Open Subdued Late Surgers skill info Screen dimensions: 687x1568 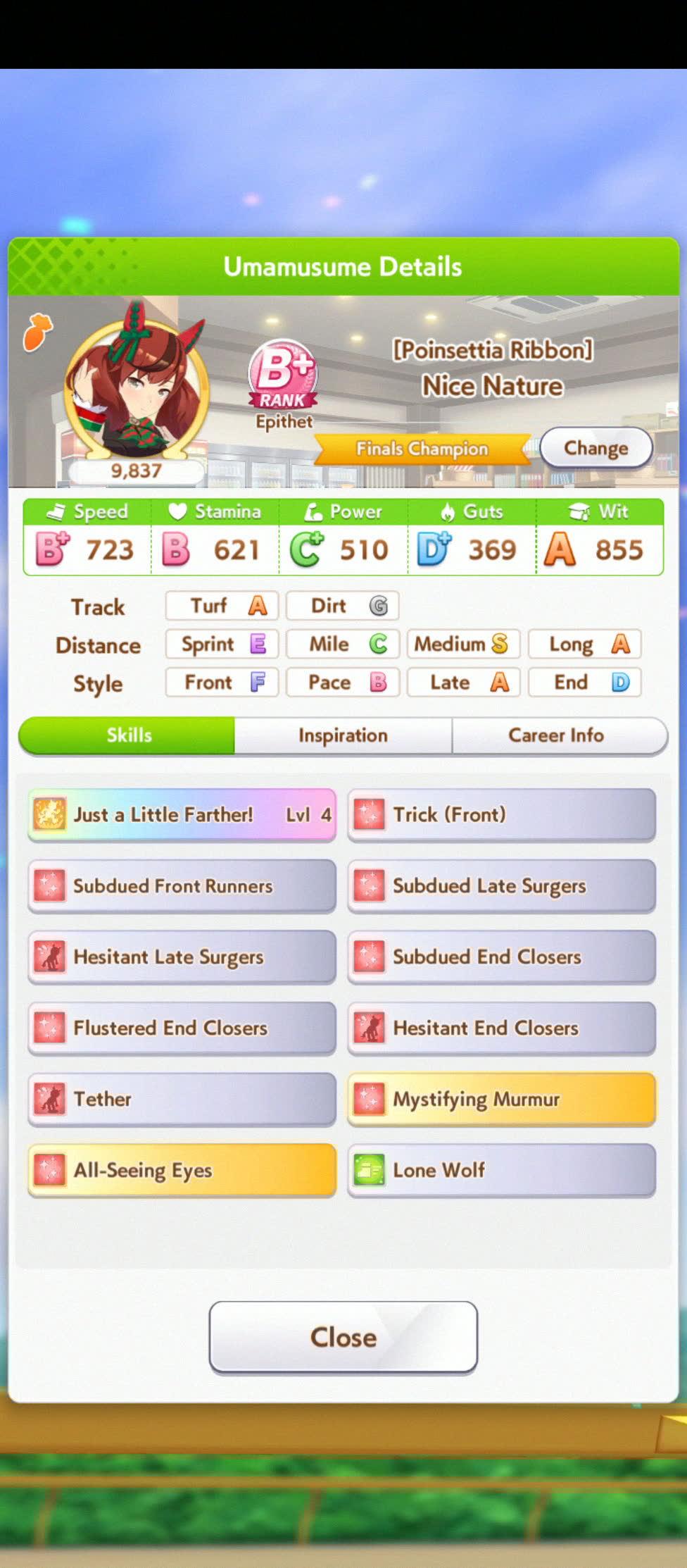click(x=501, y=886)
